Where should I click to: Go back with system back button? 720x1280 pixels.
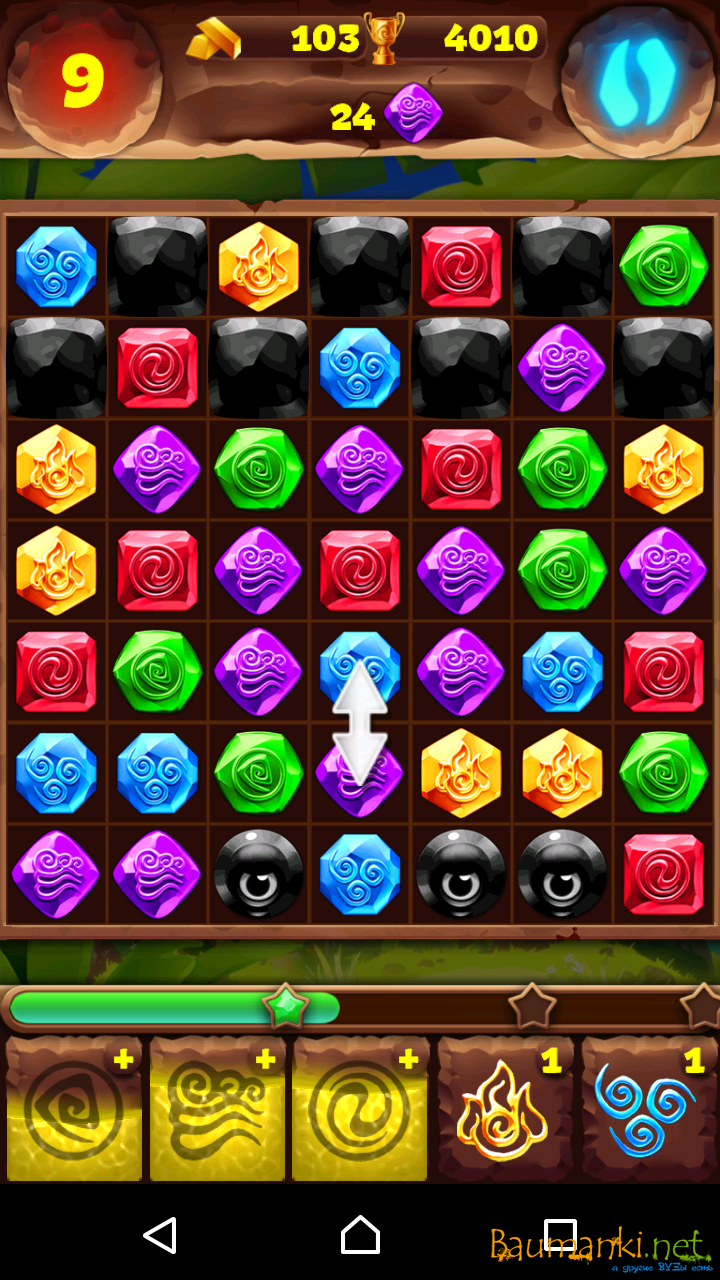(x=161, y=1236)
